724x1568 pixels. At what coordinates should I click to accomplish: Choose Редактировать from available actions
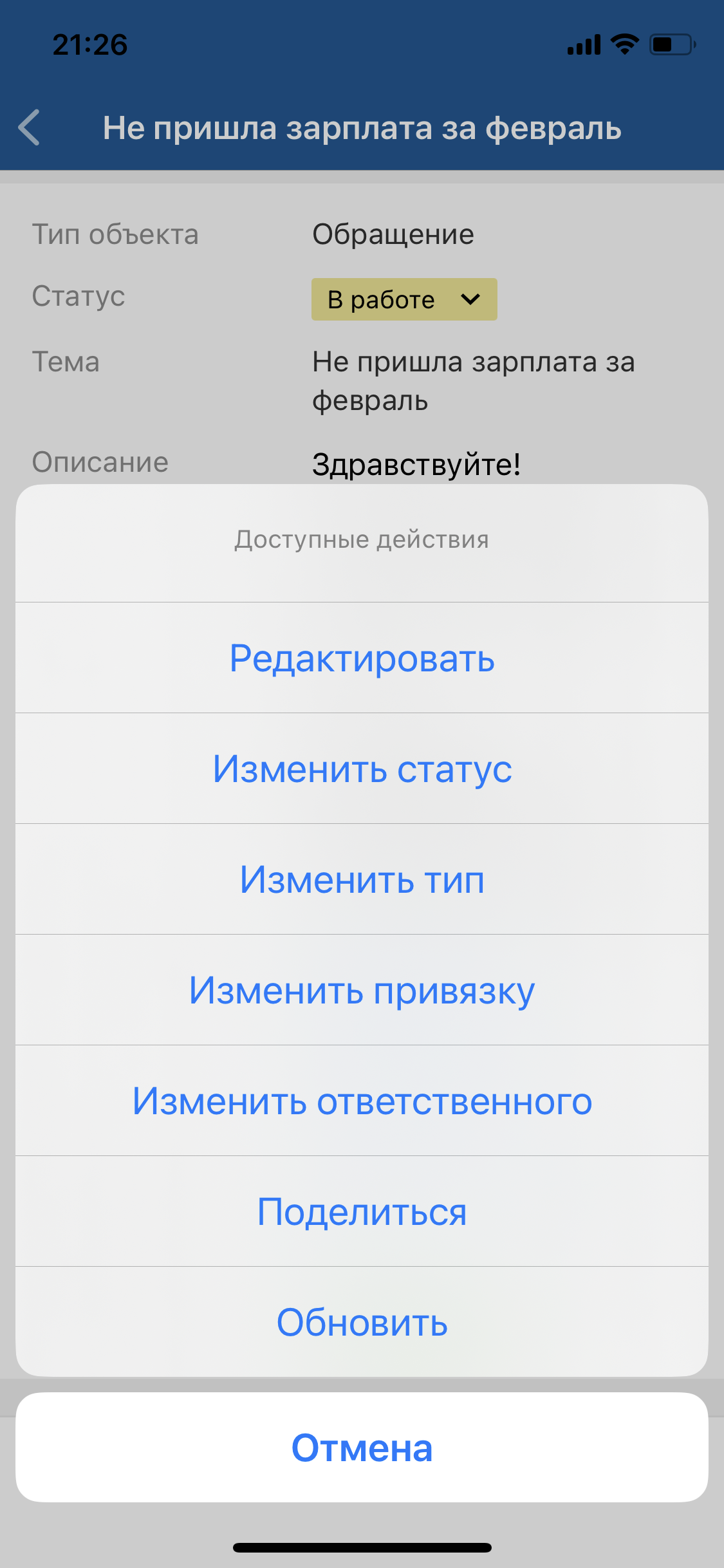362,658
